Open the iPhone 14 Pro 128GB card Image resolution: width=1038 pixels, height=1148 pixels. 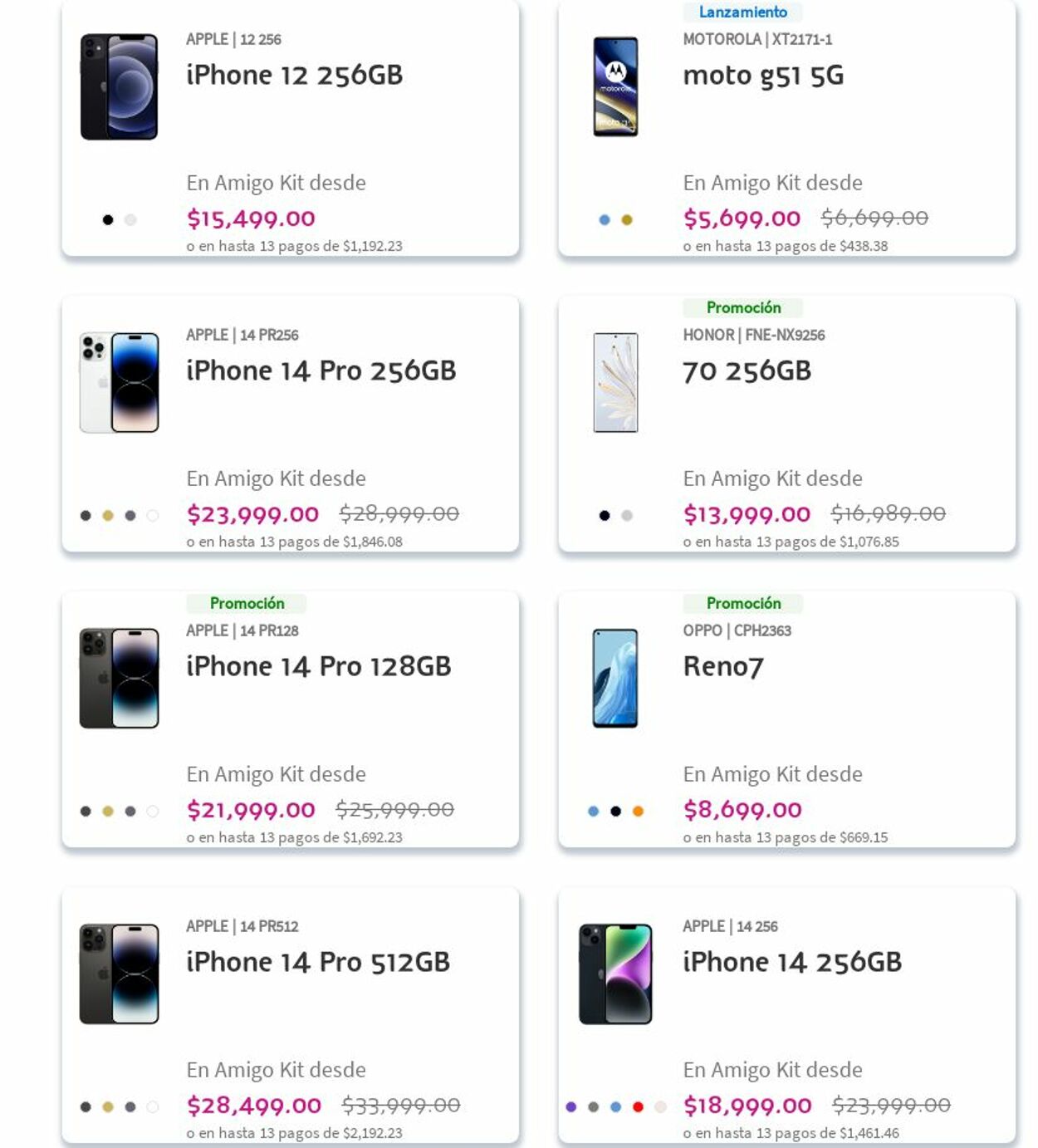(318, 667)
